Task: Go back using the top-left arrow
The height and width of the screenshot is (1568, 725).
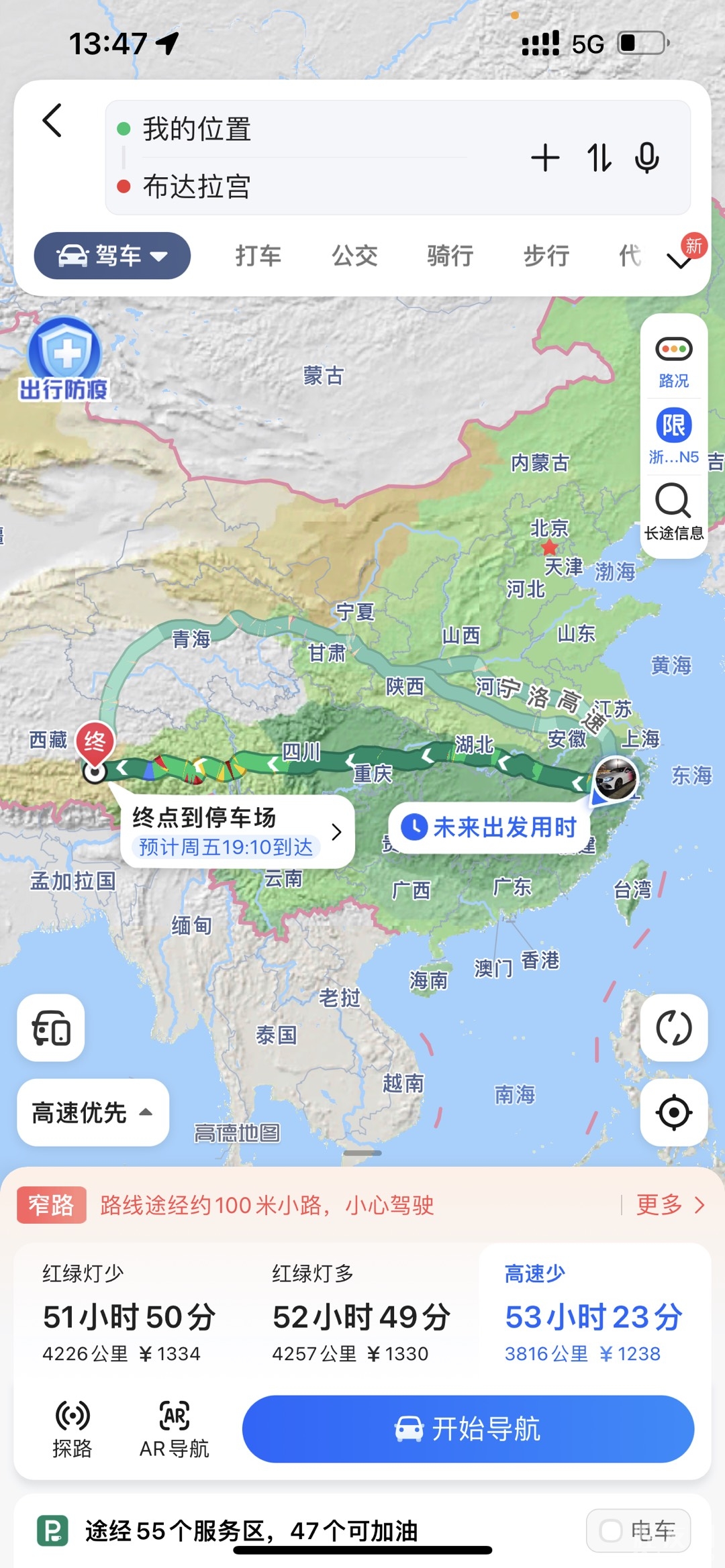Action: coord(52,121)
